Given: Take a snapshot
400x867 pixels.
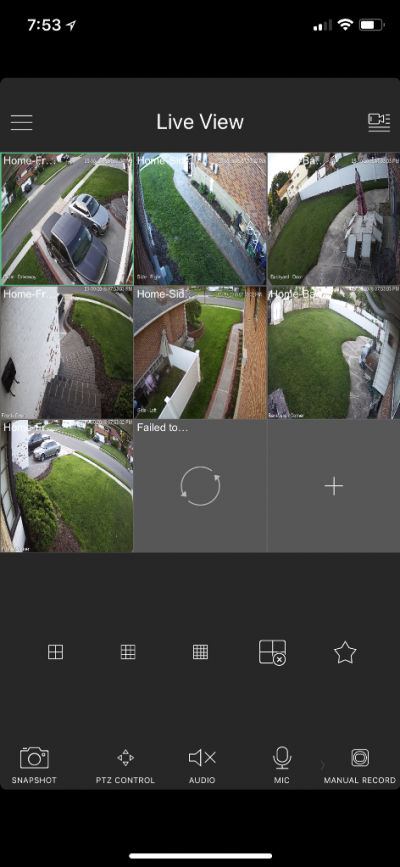Looking at the screenshot, I should coord(34,765).
